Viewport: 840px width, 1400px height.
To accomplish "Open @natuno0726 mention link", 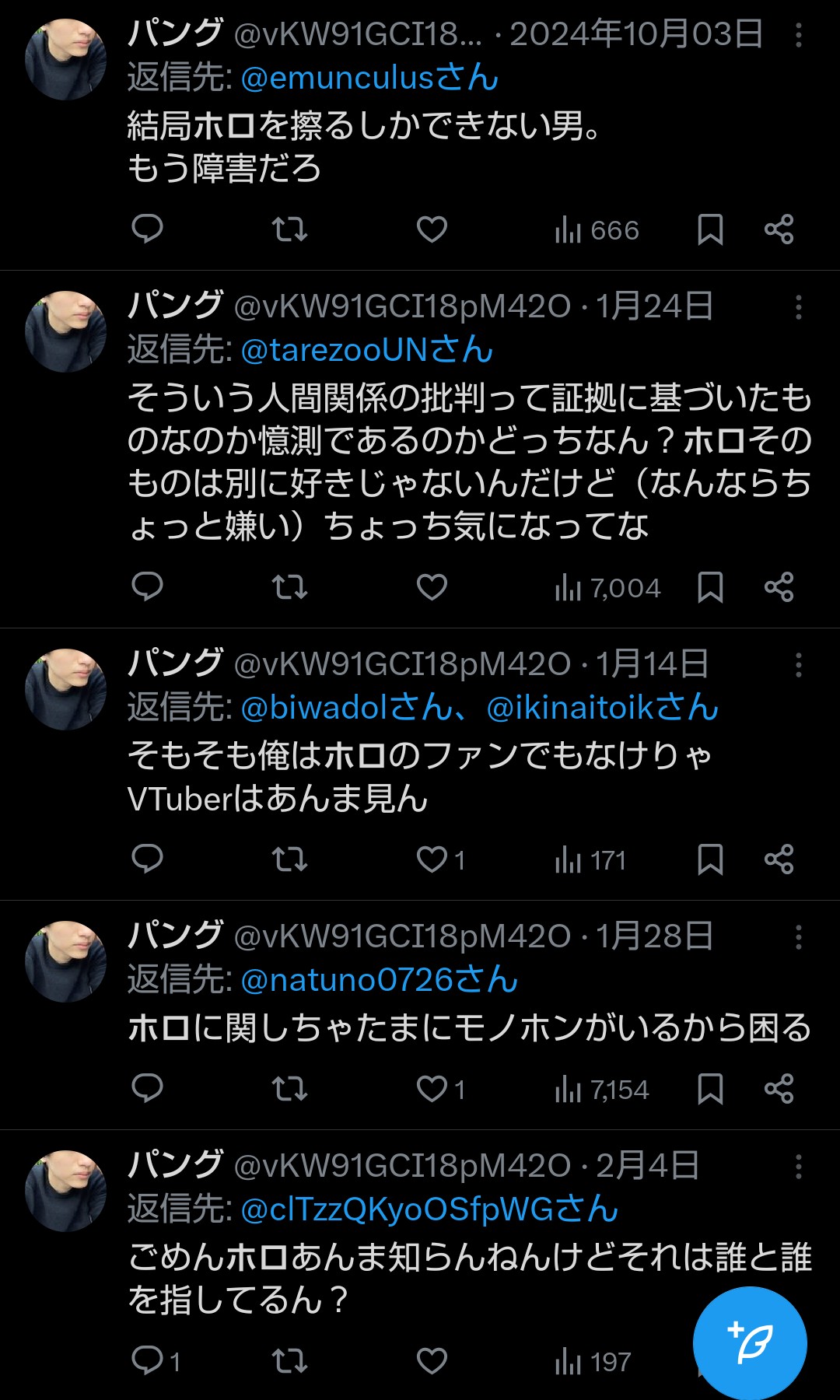I will click(379, 980).
